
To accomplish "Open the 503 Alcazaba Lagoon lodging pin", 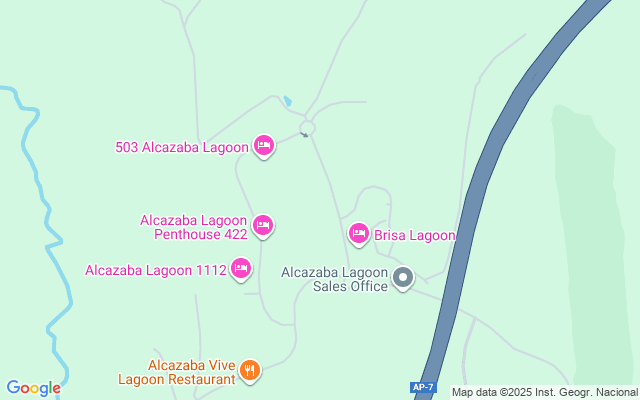I will pos(264,146).
